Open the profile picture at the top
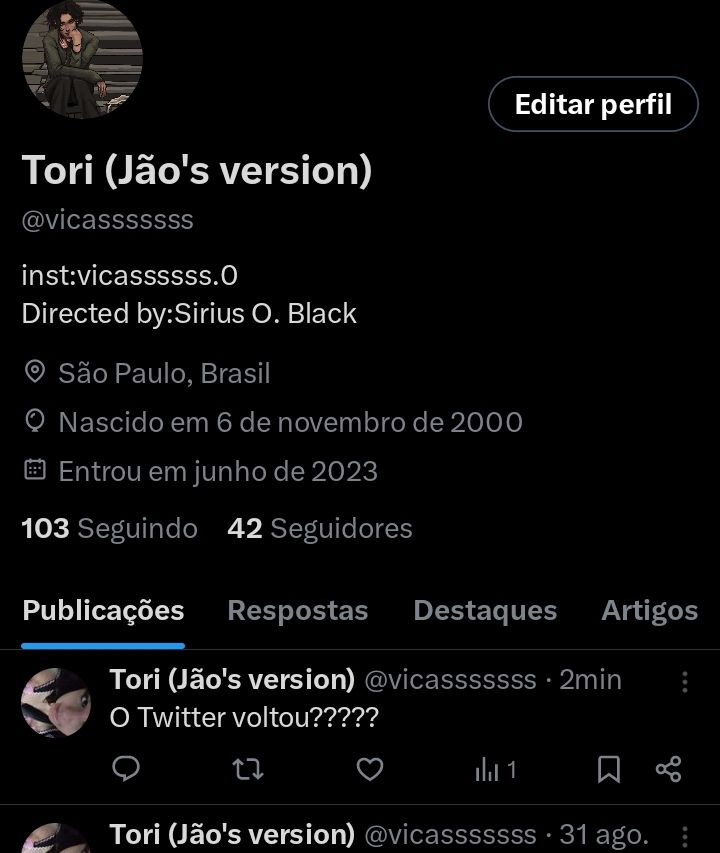 click(82, 59)
